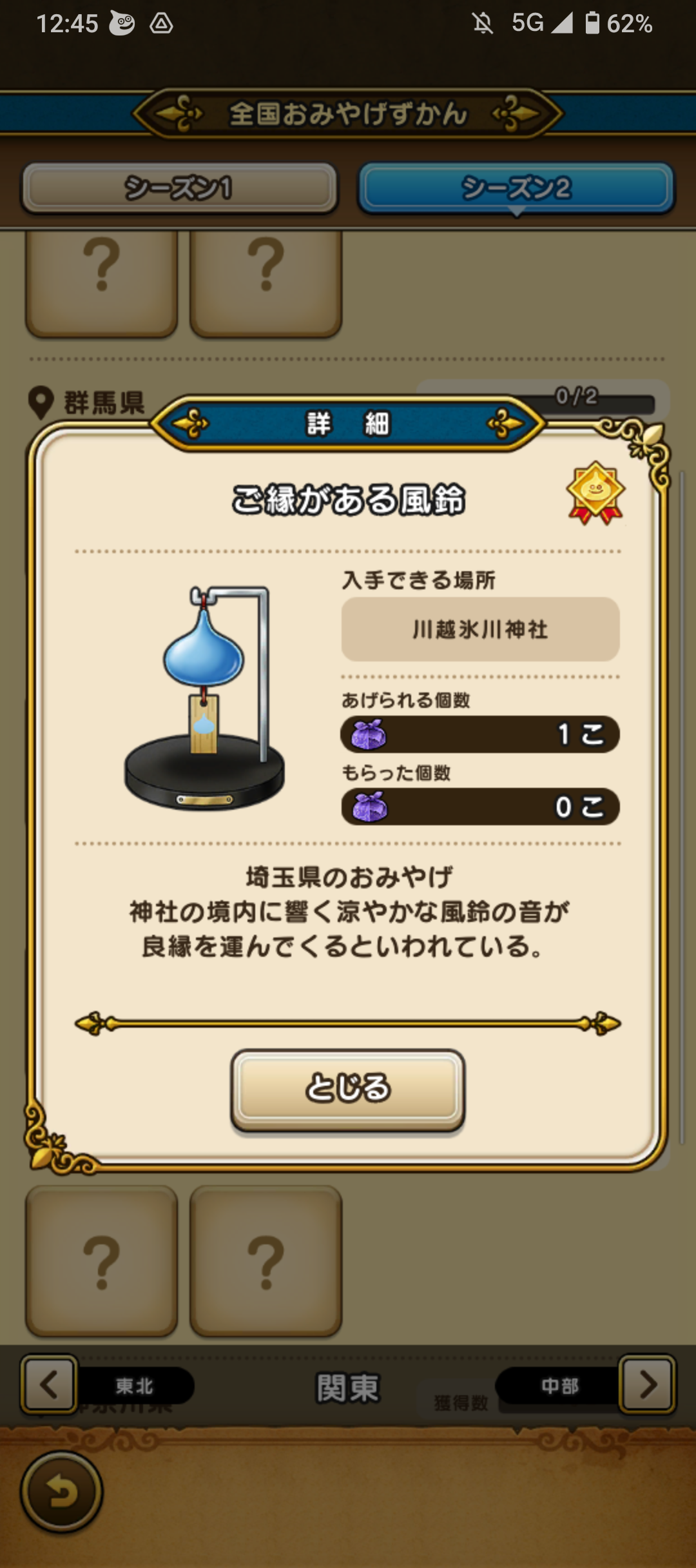Close the detail dialog with とじる
696x1568 pixels.
coord(348,1088)
